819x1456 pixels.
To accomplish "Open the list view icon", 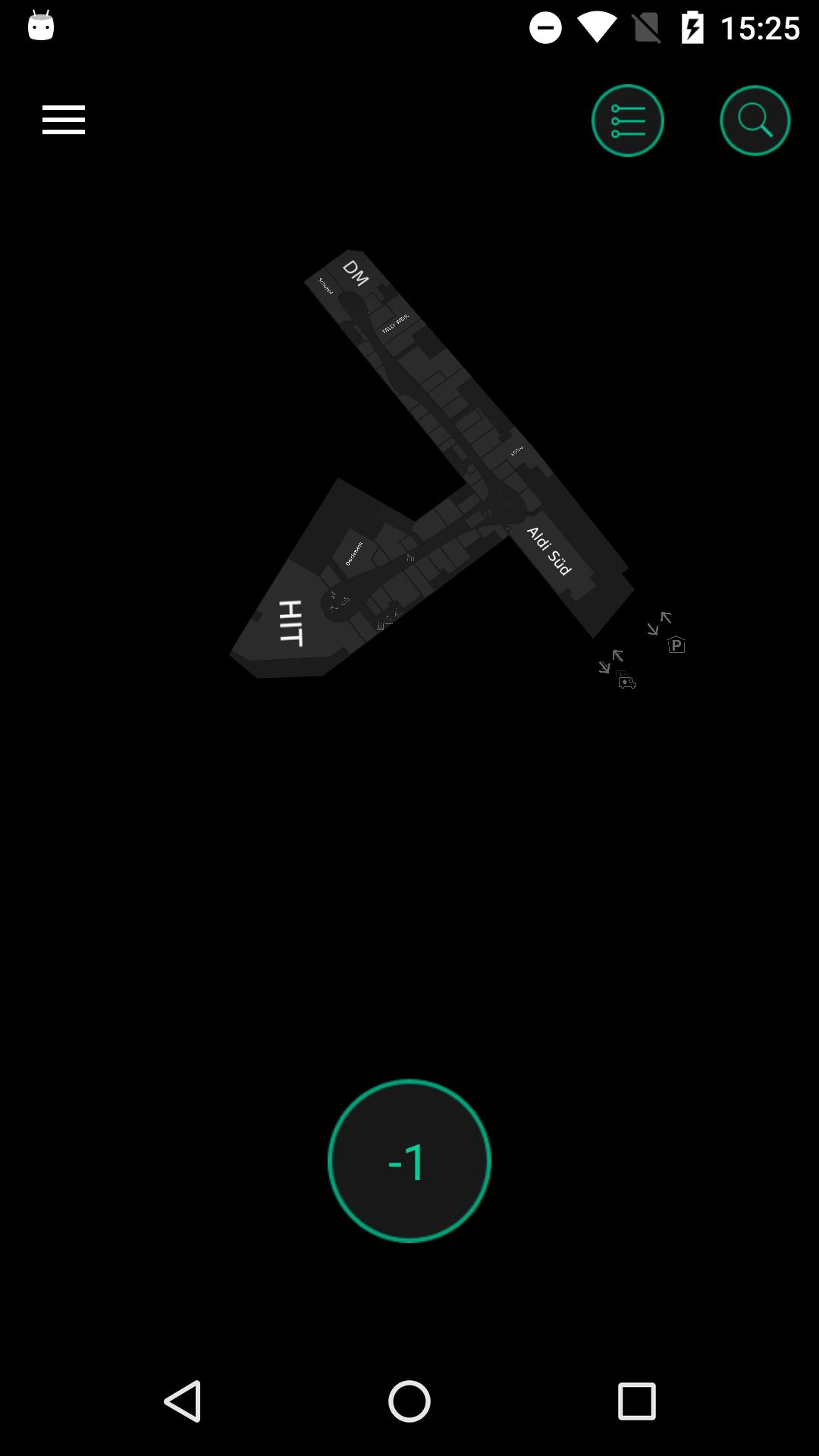I will point(628,121).
